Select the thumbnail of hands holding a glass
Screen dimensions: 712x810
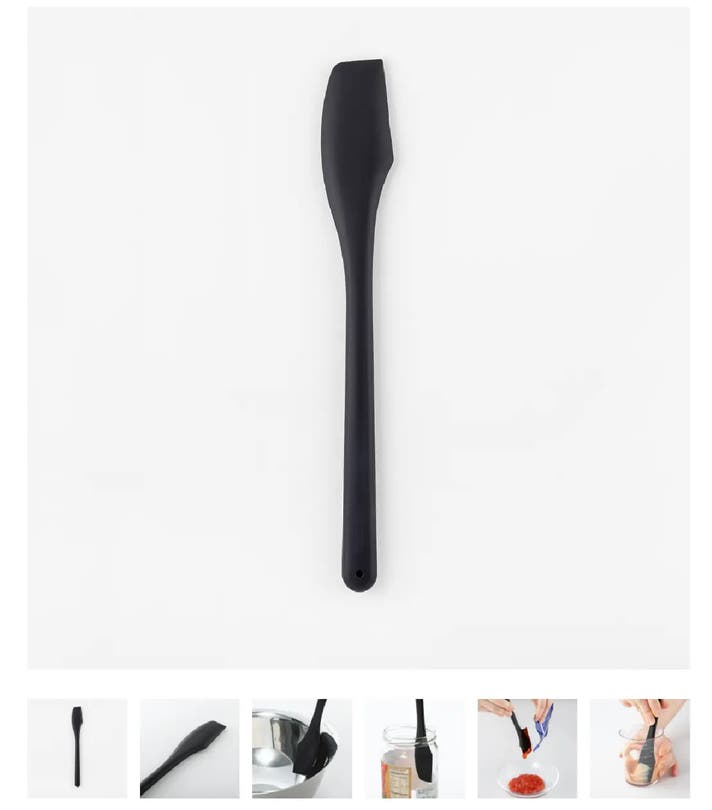pyautogui.click(x=640, y=748)
